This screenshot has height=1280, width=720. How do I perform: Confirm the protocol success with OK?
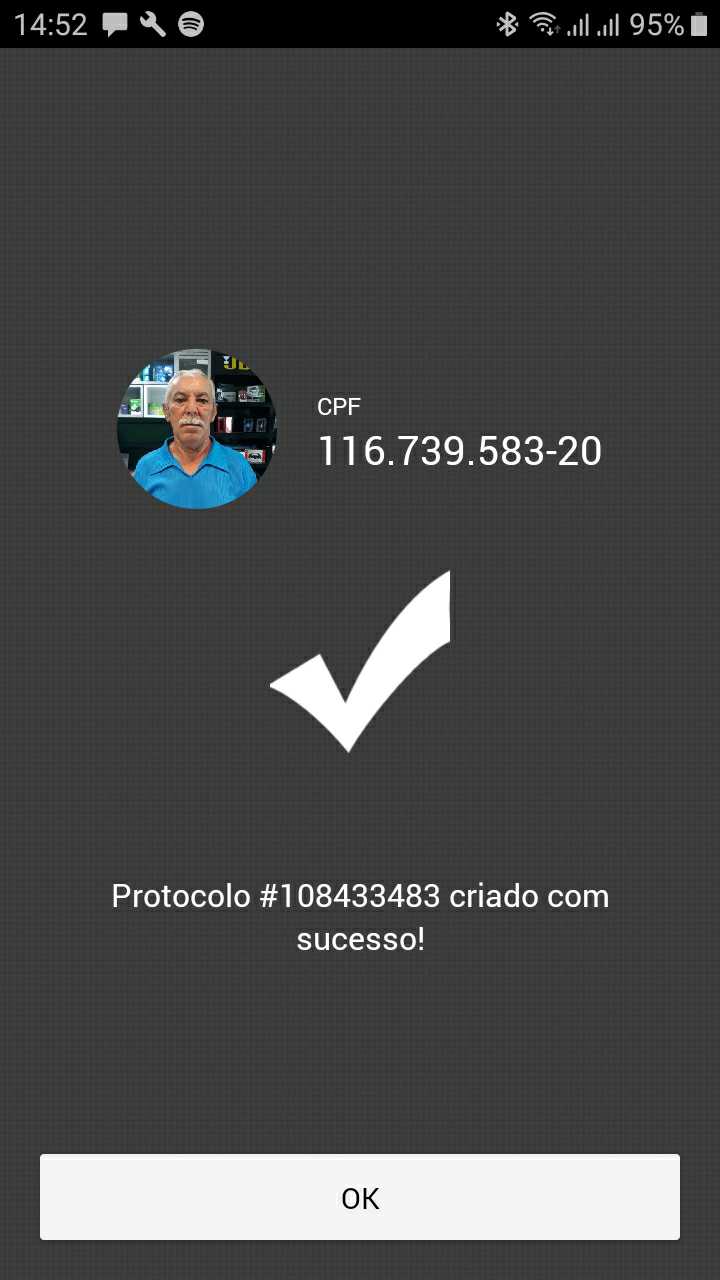[360, 1197]
